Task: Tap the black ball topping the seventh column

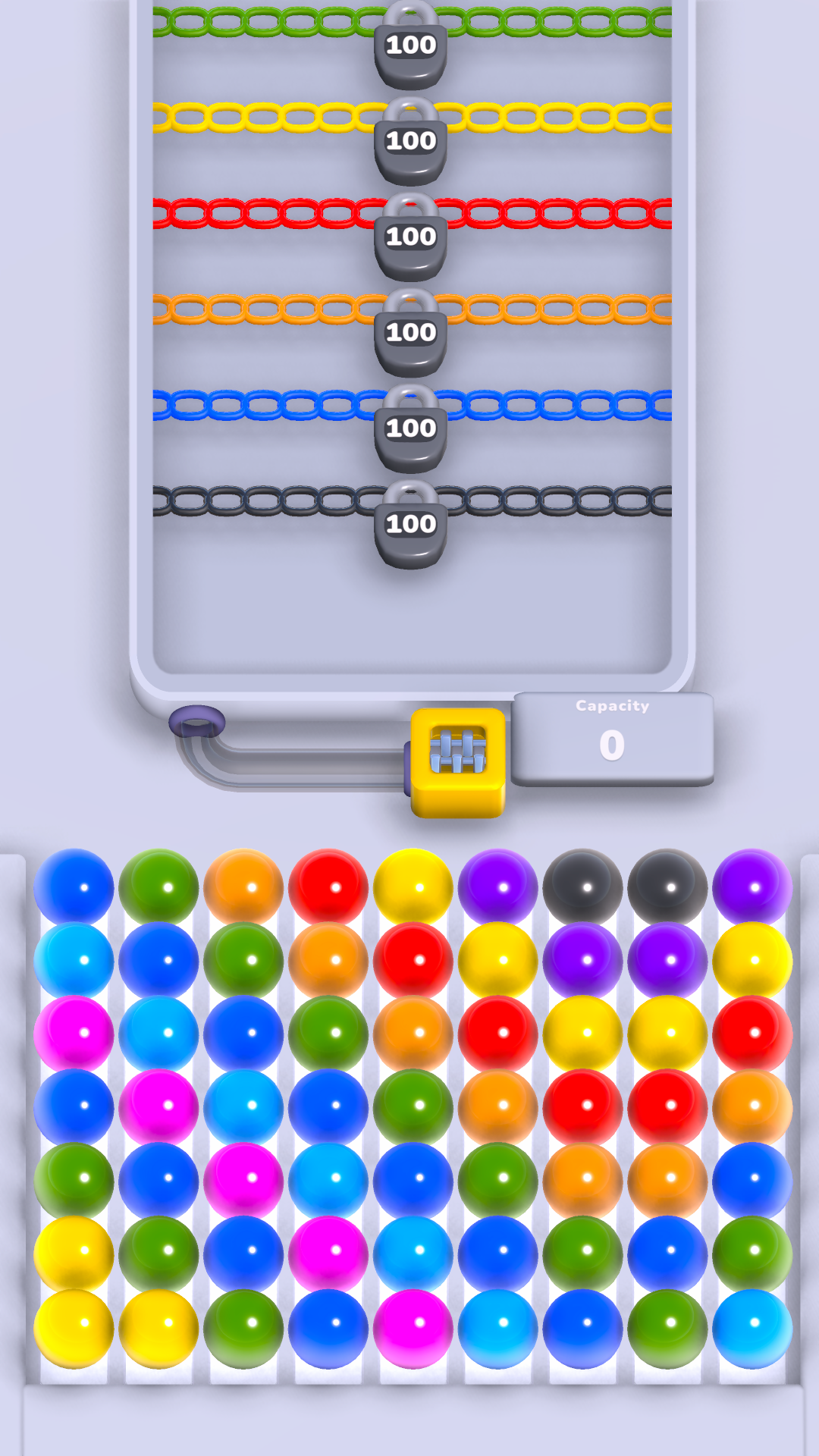Action: coord(583,887)
